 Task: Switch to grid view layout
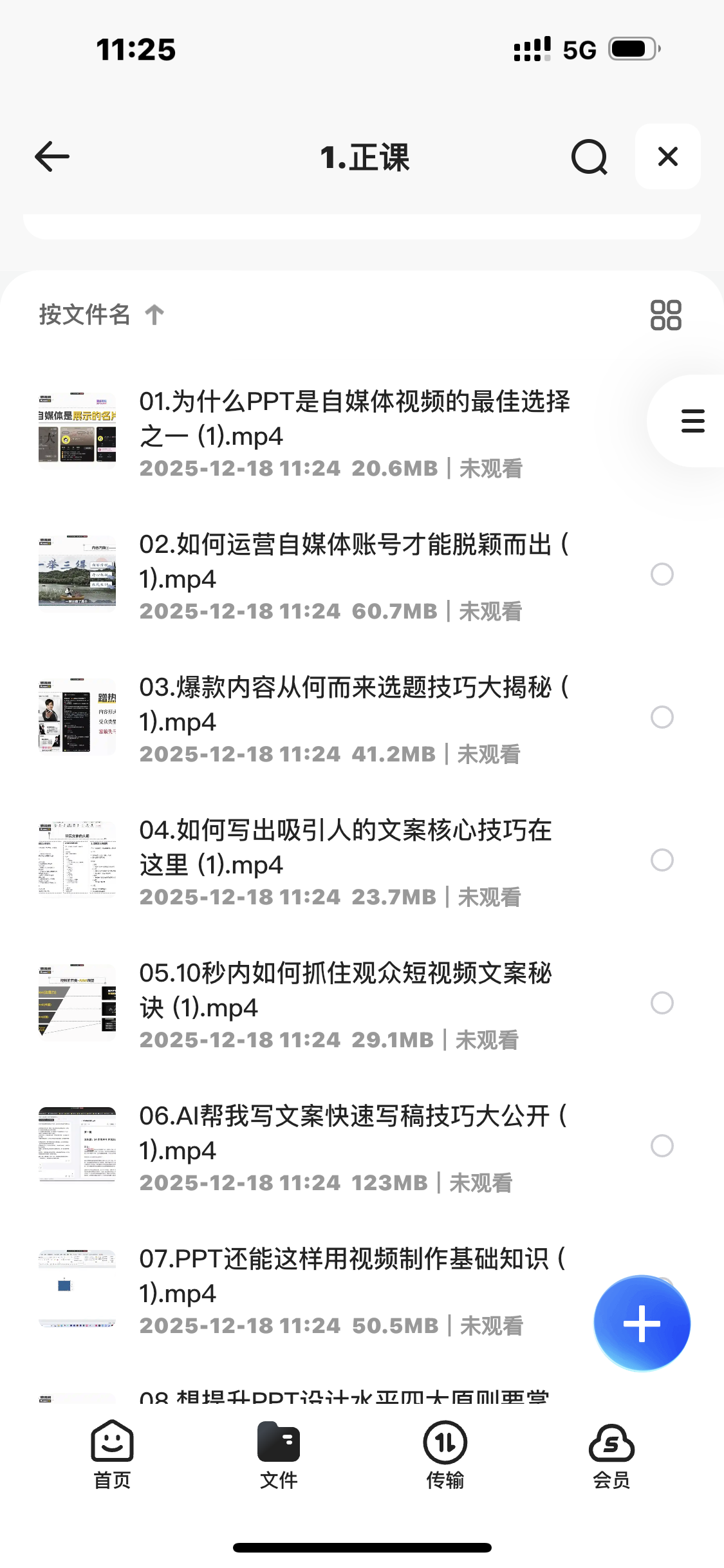665,315
